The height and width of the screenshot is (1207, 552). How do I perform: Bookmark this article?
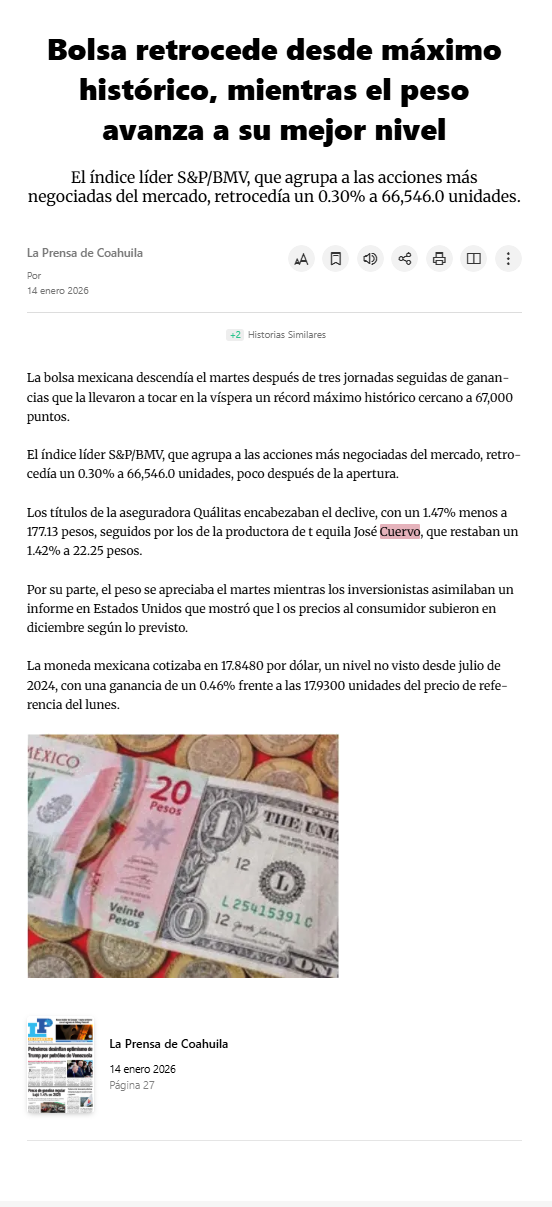pos(336,259)
